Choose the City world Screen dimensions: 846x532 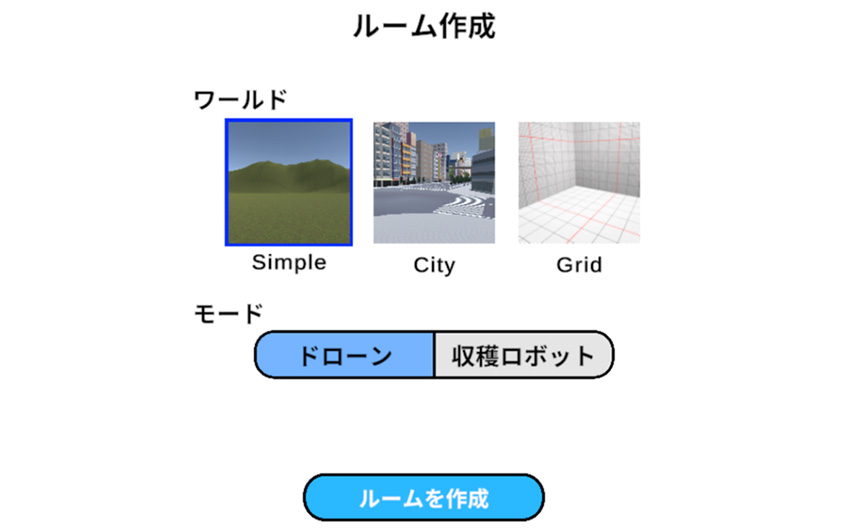[x=434, y=182]
